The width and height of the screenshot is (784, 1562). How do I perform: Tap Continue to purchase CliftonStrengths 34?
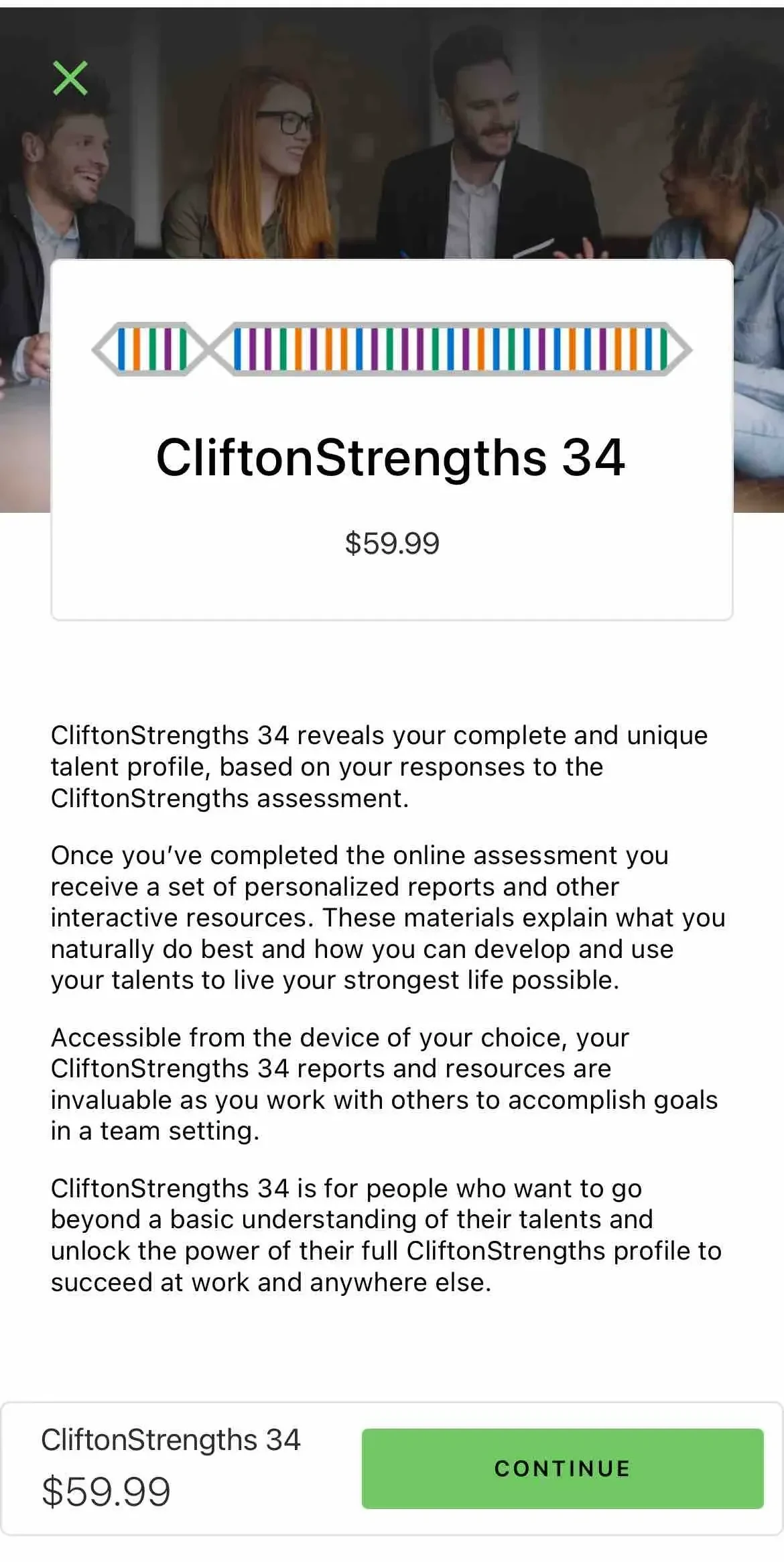pyautogui.click(x=562, y=1468)
